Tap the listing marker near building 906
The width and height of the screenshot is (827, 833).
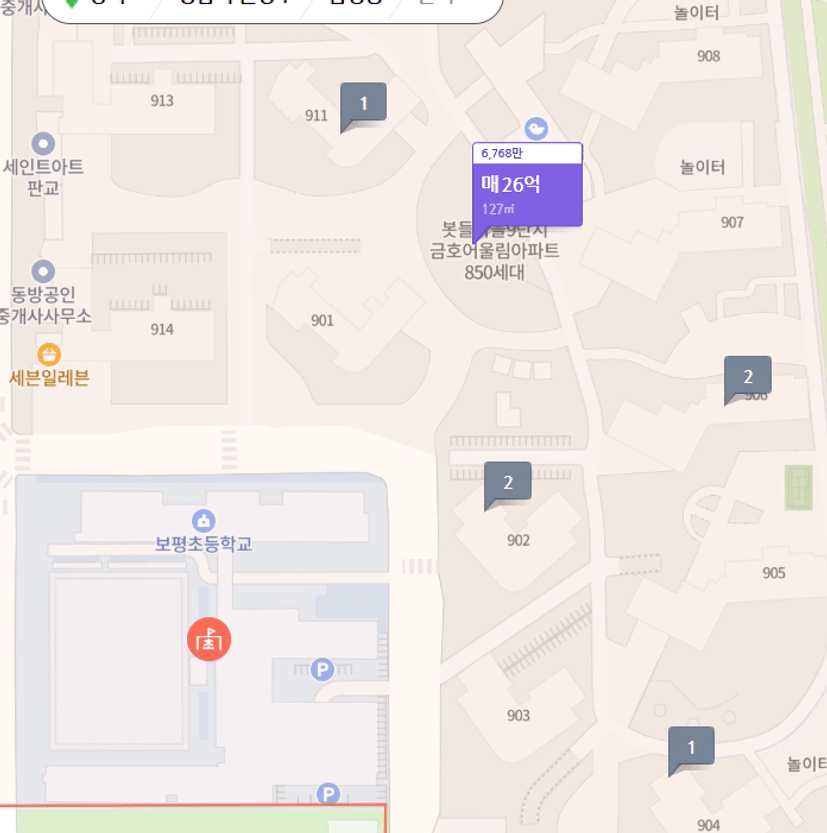748,377
